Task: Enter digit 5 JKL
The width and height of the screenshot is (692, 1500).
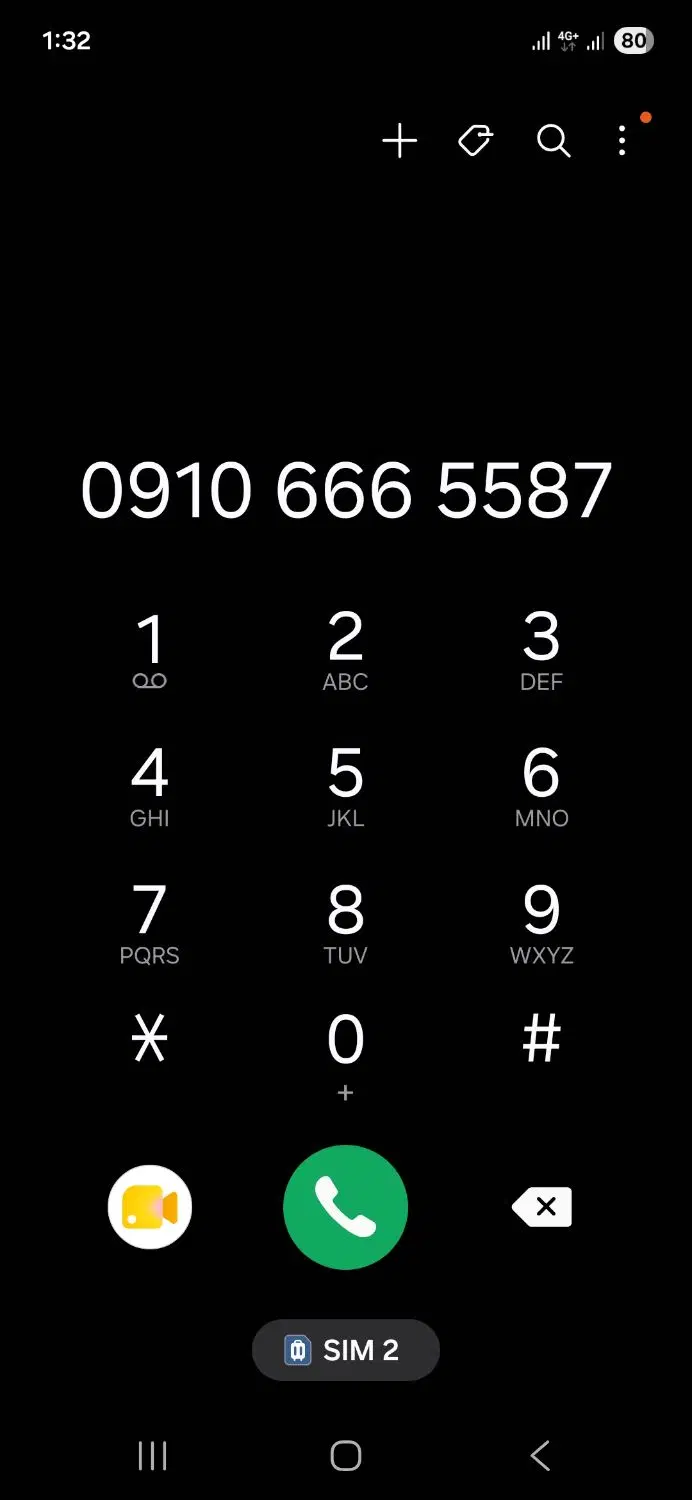Action: pyautogui.click(x=346, y=788)
